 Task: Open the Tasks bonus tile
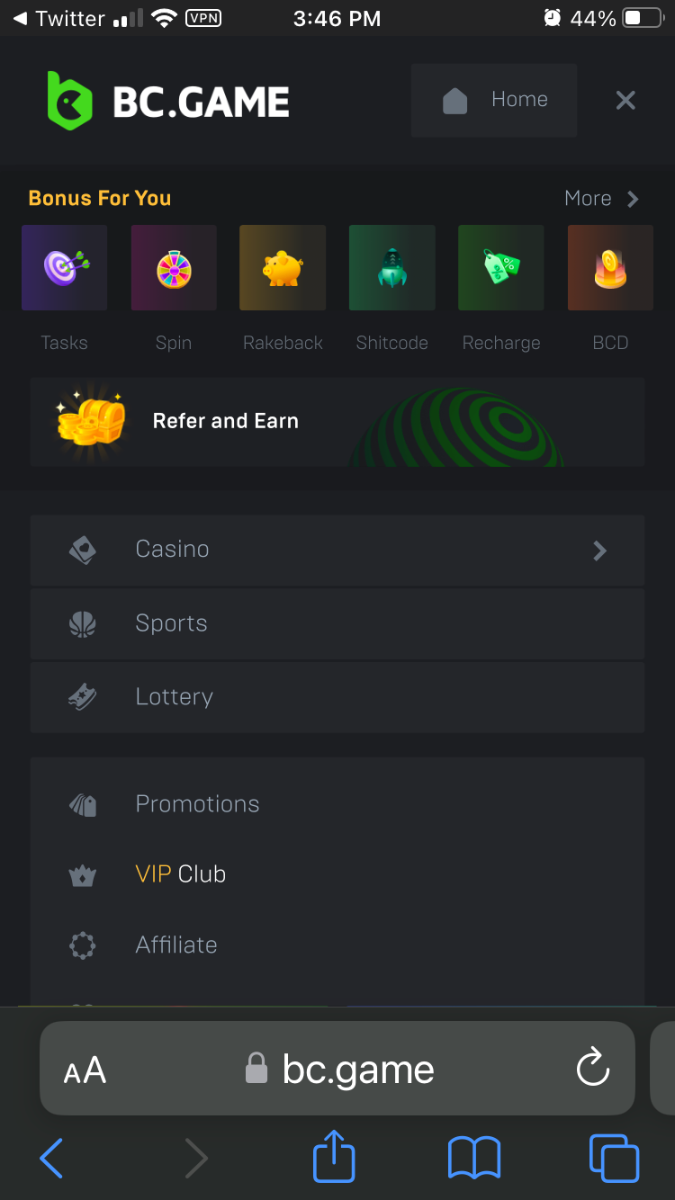pos(64,268)
